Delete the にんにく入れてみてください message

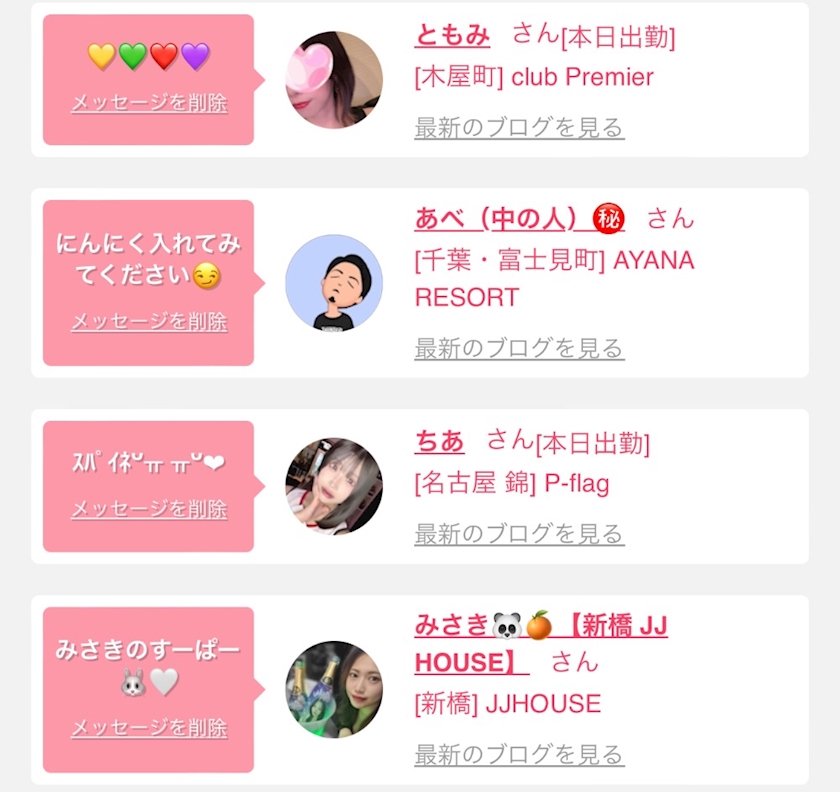tap(149, 322)
